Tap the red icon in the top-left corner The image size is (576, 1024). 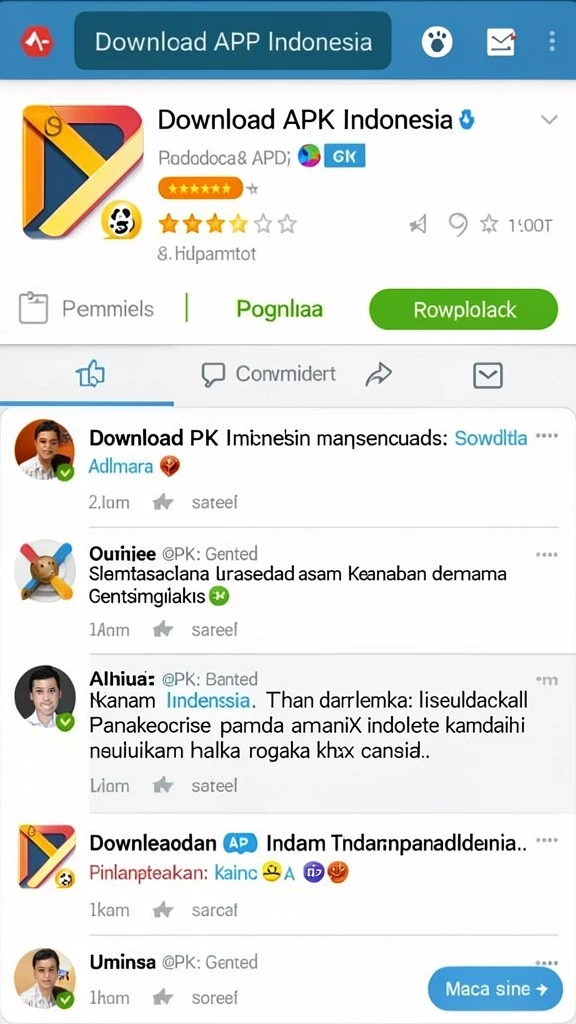(37, 42)
